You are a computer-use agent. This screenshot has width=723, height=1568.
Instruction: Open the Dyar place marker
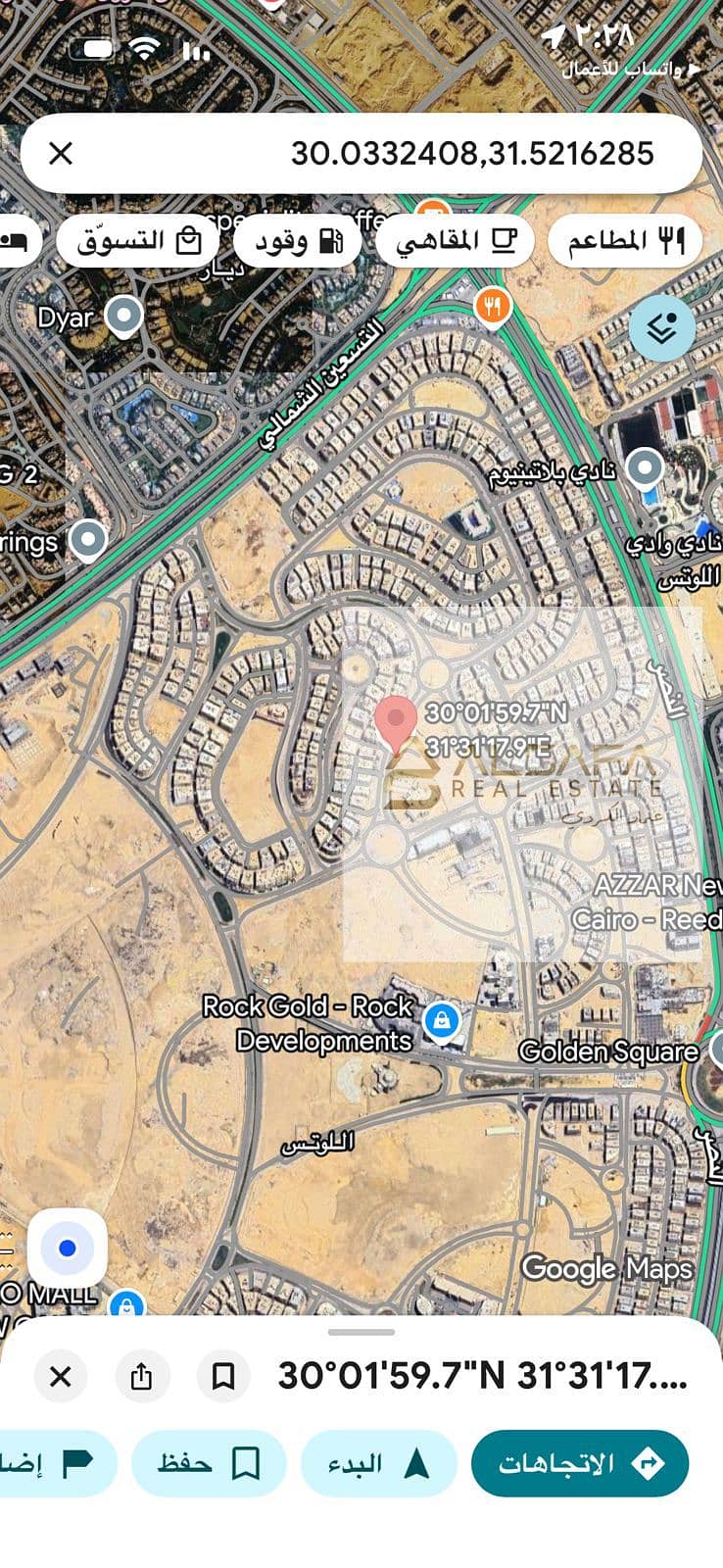(x=123, y=316)
